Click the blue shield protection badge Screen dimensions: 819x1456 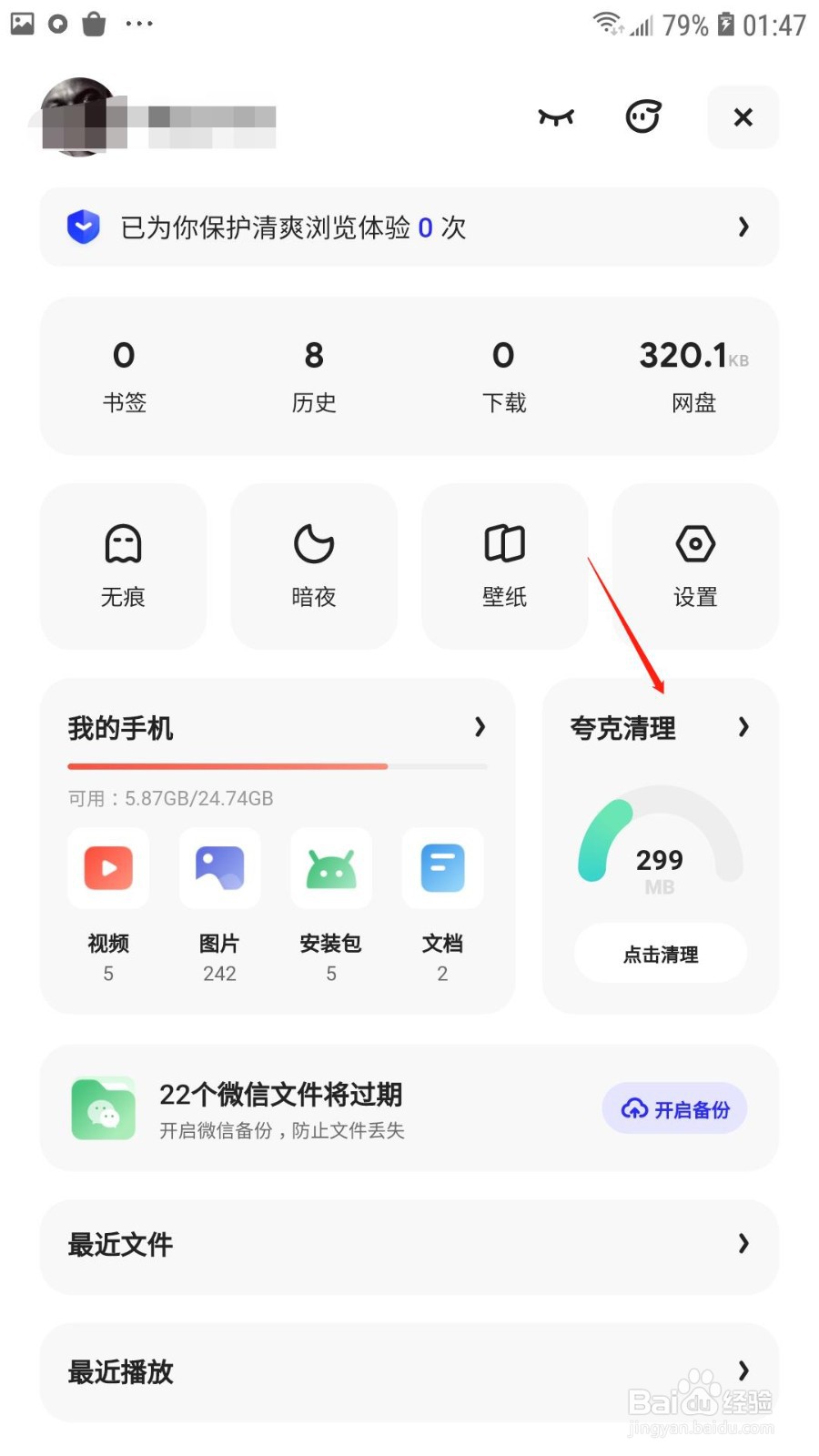pyautogui.click(x=83, y=227)
